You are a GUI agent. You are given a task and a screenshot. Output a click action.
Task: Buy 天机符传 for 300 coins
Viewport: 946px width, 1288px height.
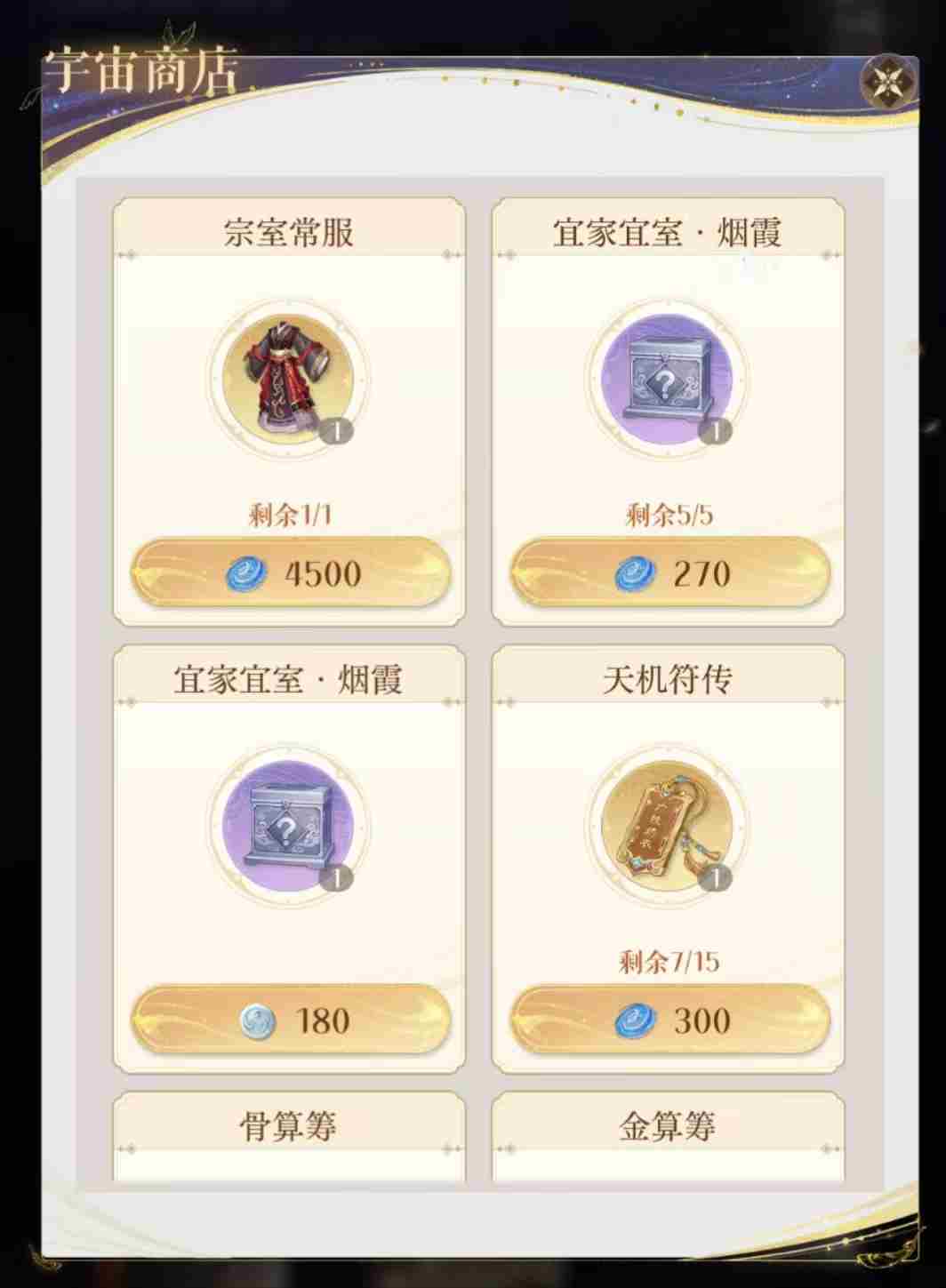tap(669, 1020)
